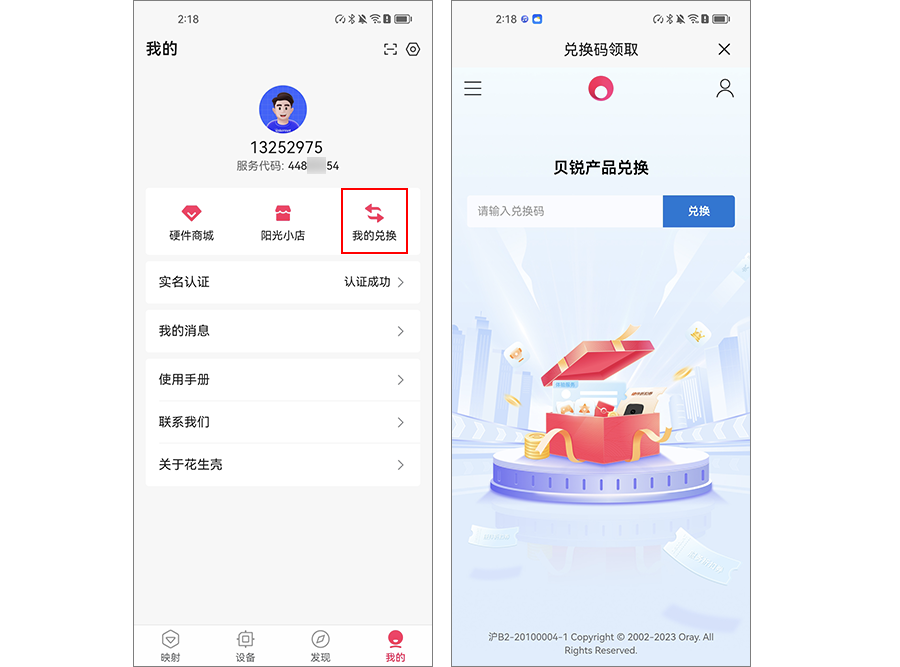
Task: Tap the profile avatar picture
Action: (283, 110)
